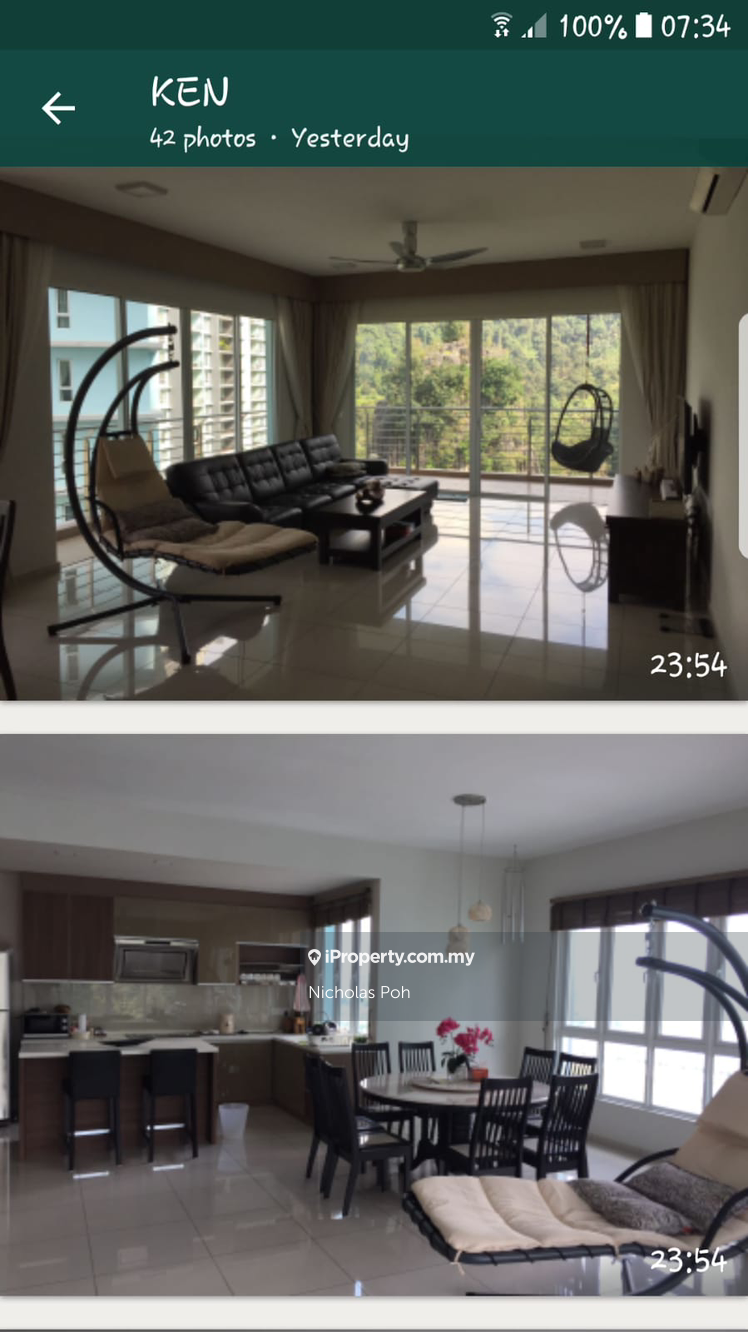Go back from the KEN album
748x1332 pixels.
click(x=58, y=108)
